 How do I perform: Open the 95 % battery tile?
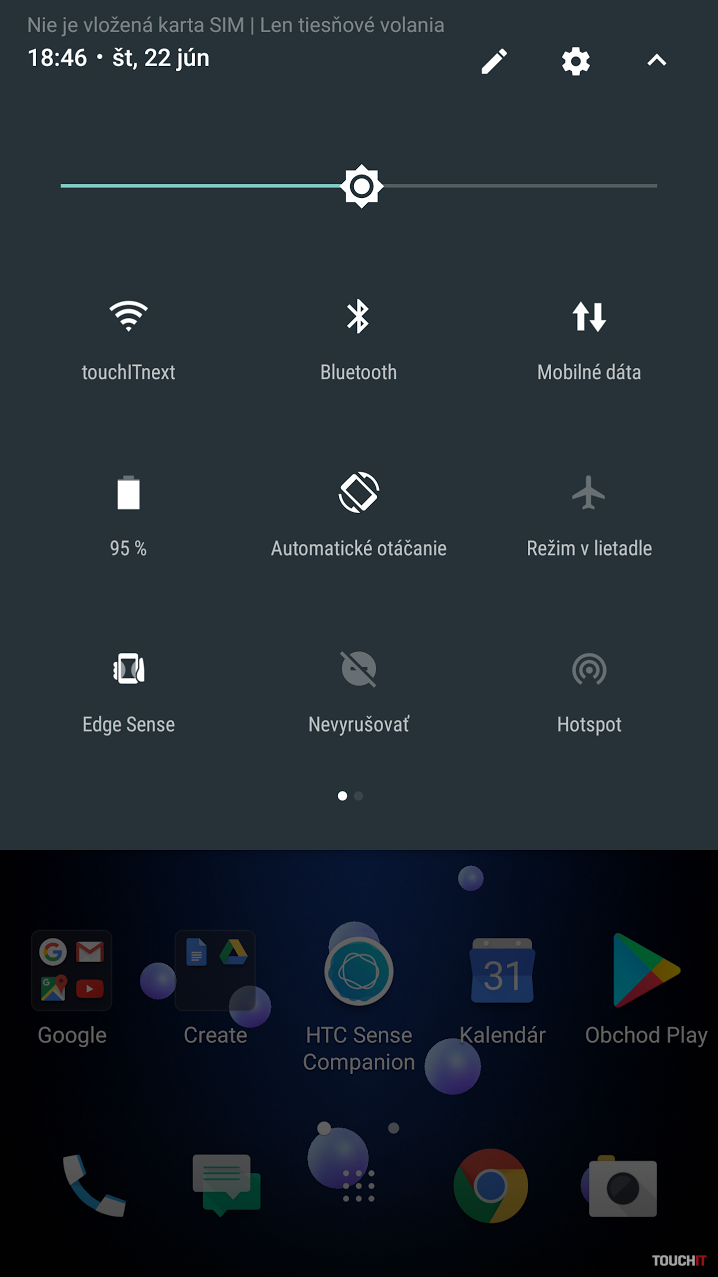coord(128,495)
